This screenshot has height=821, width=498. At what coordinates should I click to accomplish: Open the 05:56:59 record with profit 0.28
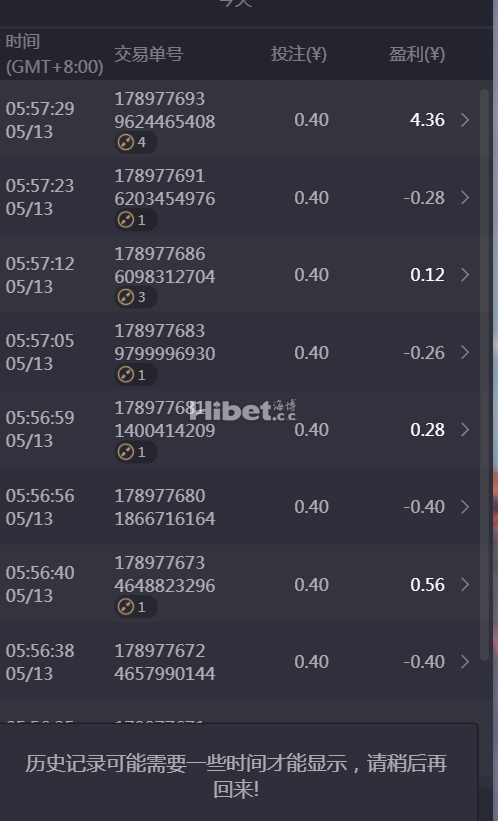click(239, 429)
